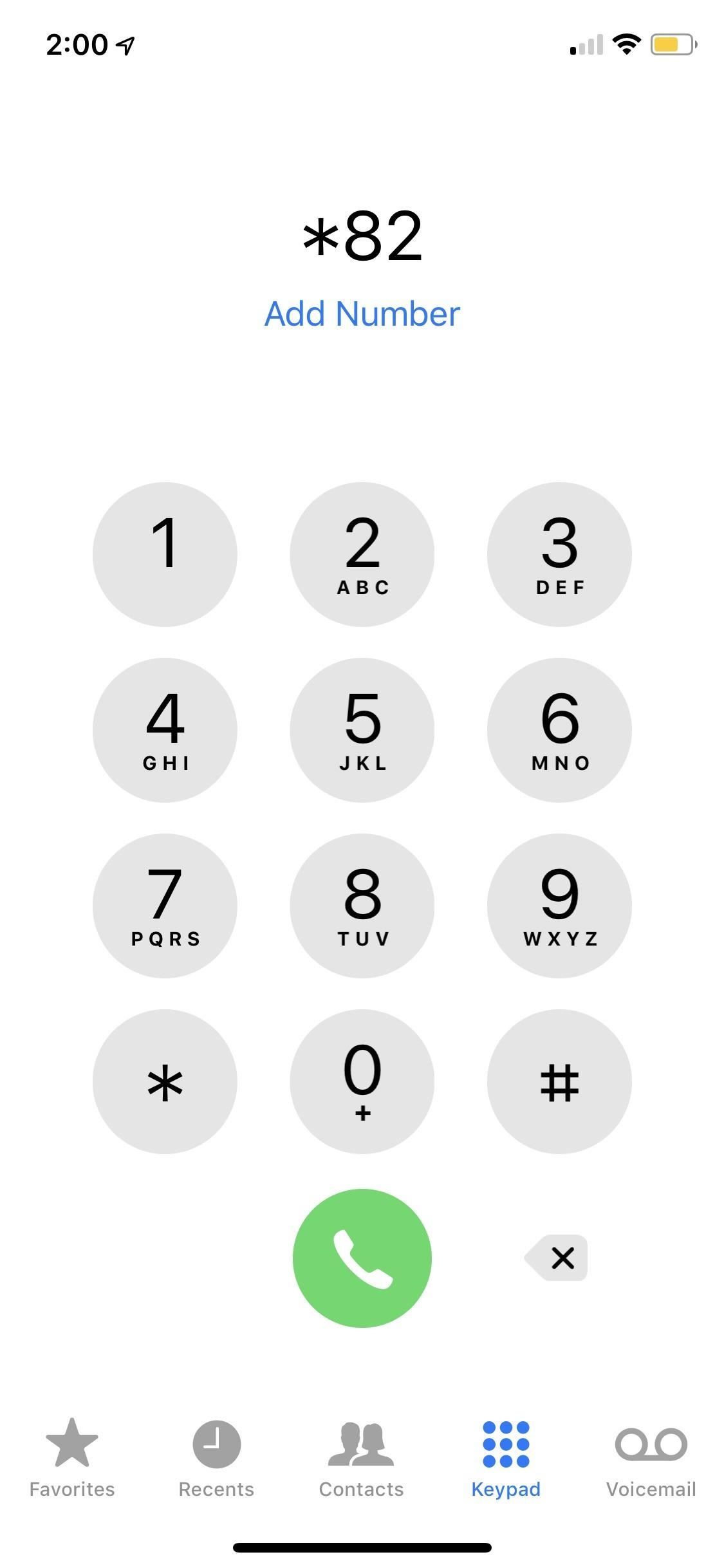Tap the clock in the status bar
The image size is (724, 1568).
pyautogui.click(x=77, y=44)
